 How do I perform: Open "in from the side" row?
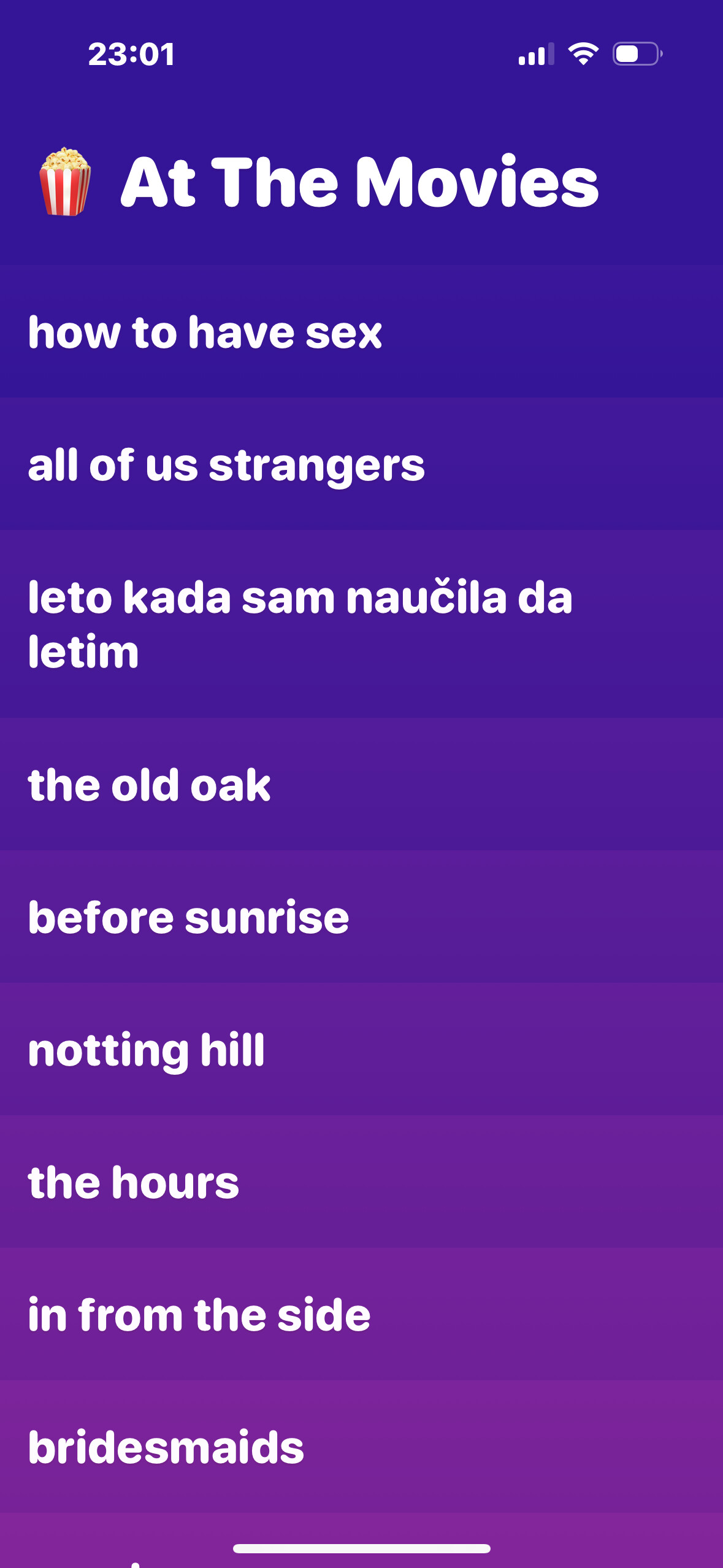361,1314
